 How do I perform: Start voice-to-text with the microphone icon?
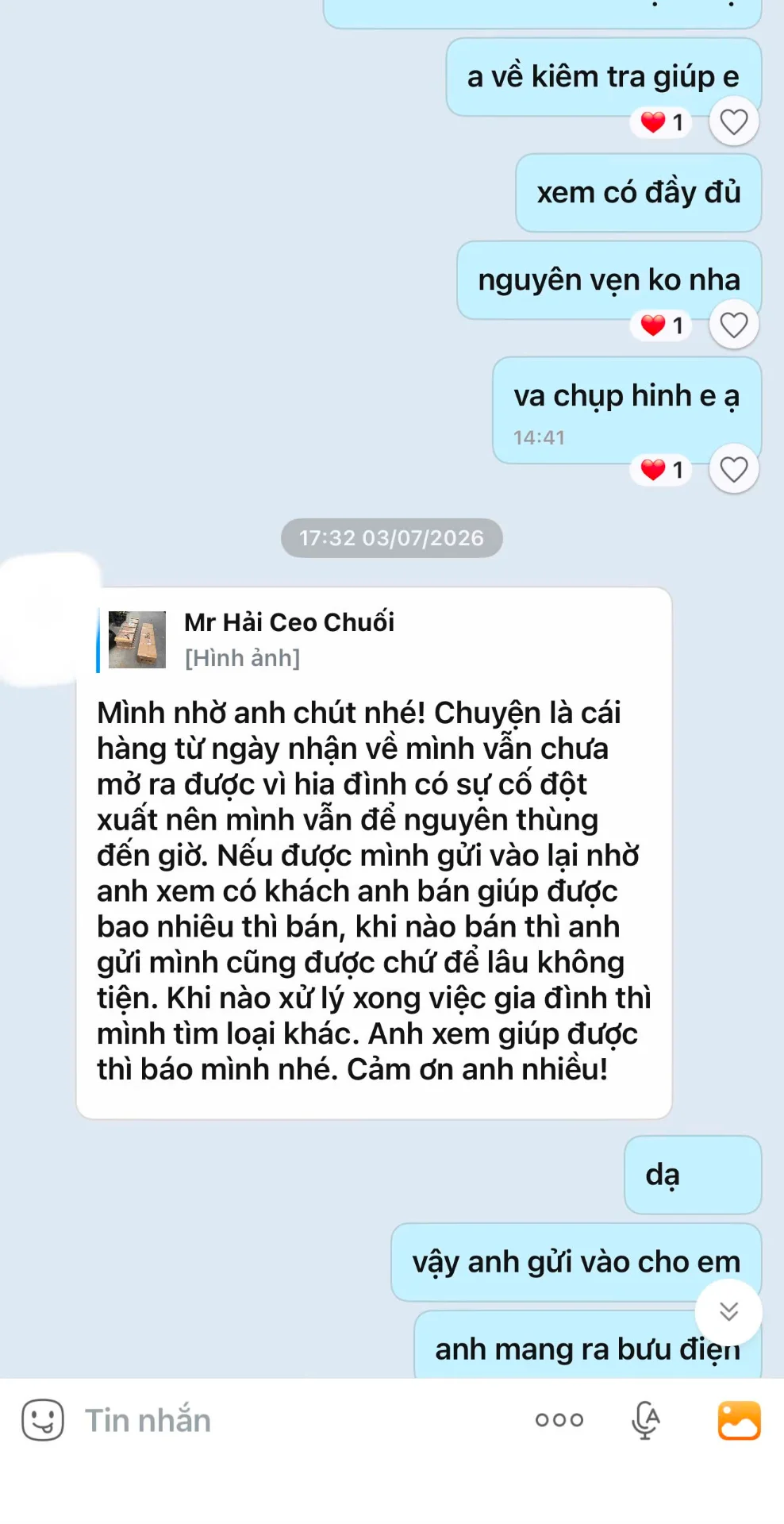click(646, 1420)
